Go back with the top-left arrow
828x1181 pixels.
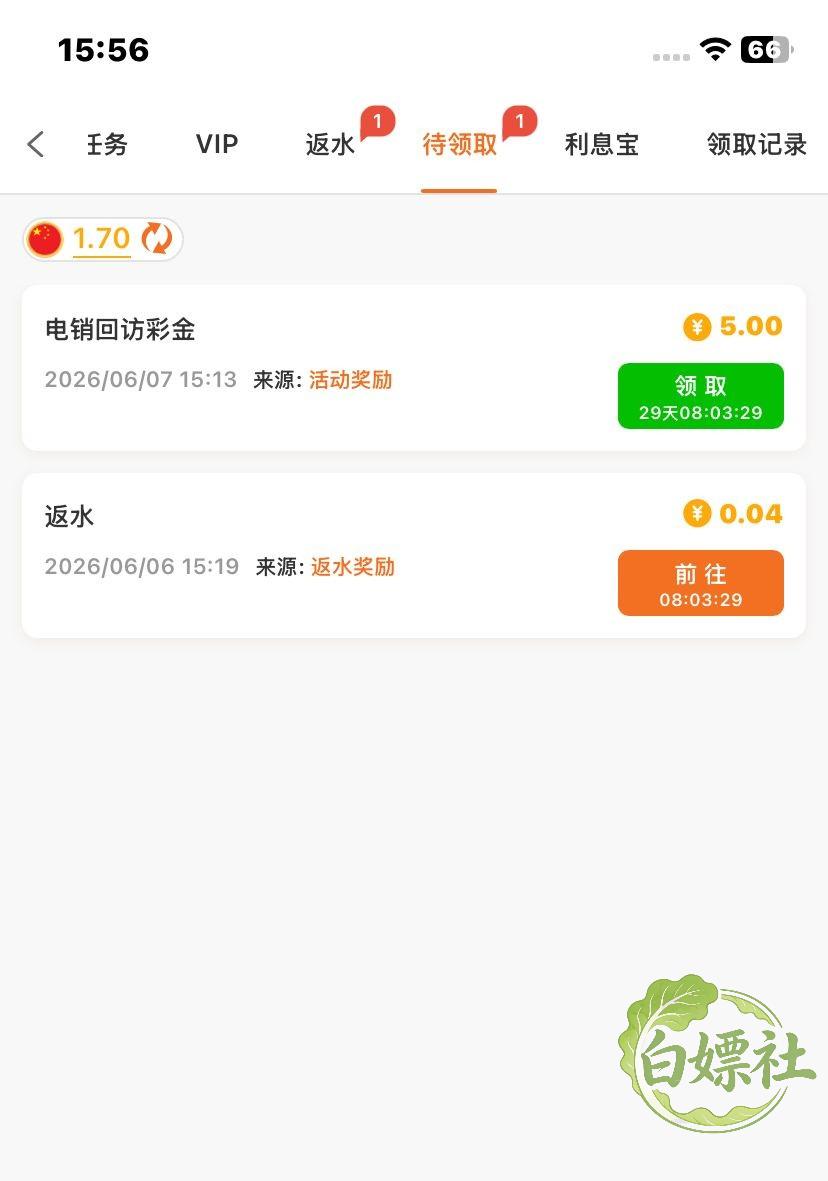pyautogui.click(x=35, y=144)
